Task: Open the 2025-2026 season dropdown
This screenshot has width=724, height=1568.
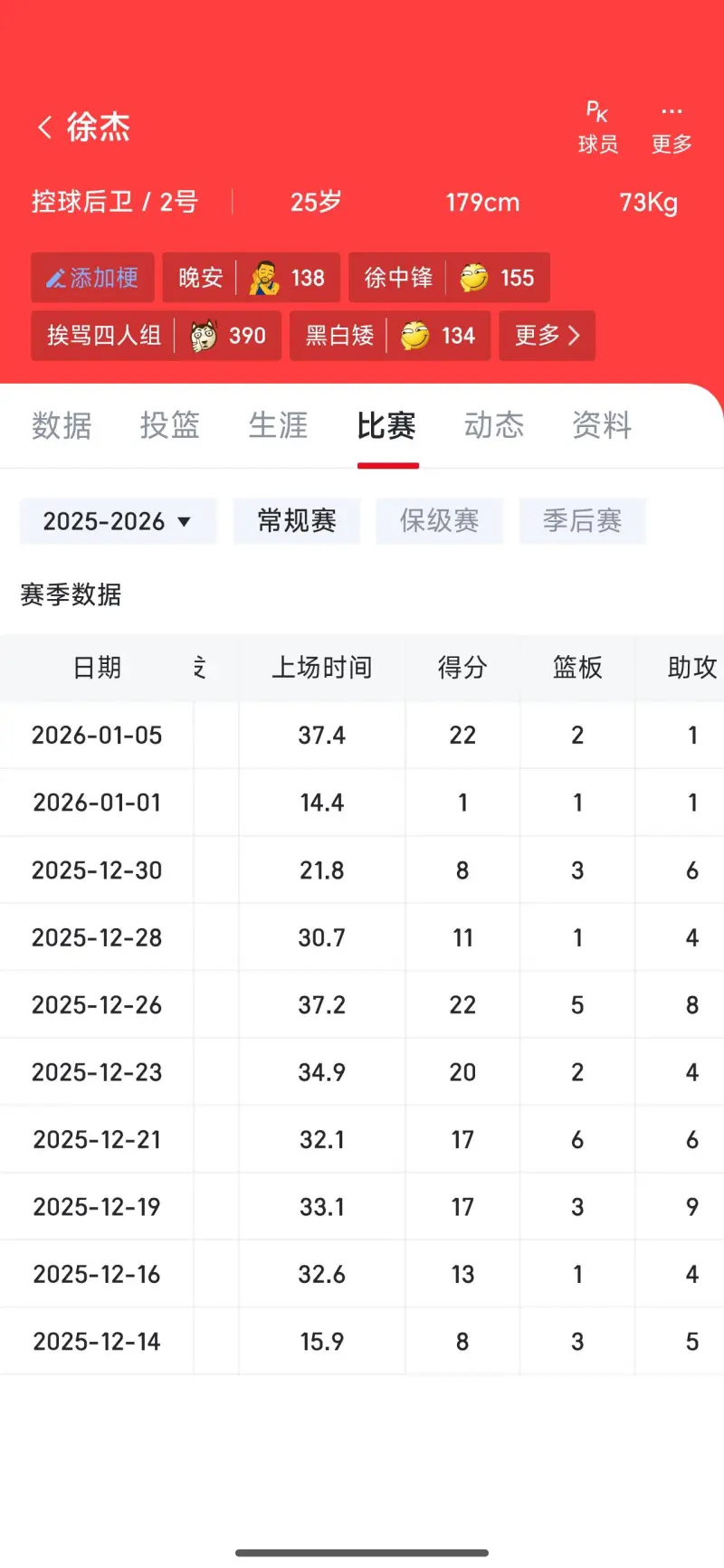Action: pos(118,521)
